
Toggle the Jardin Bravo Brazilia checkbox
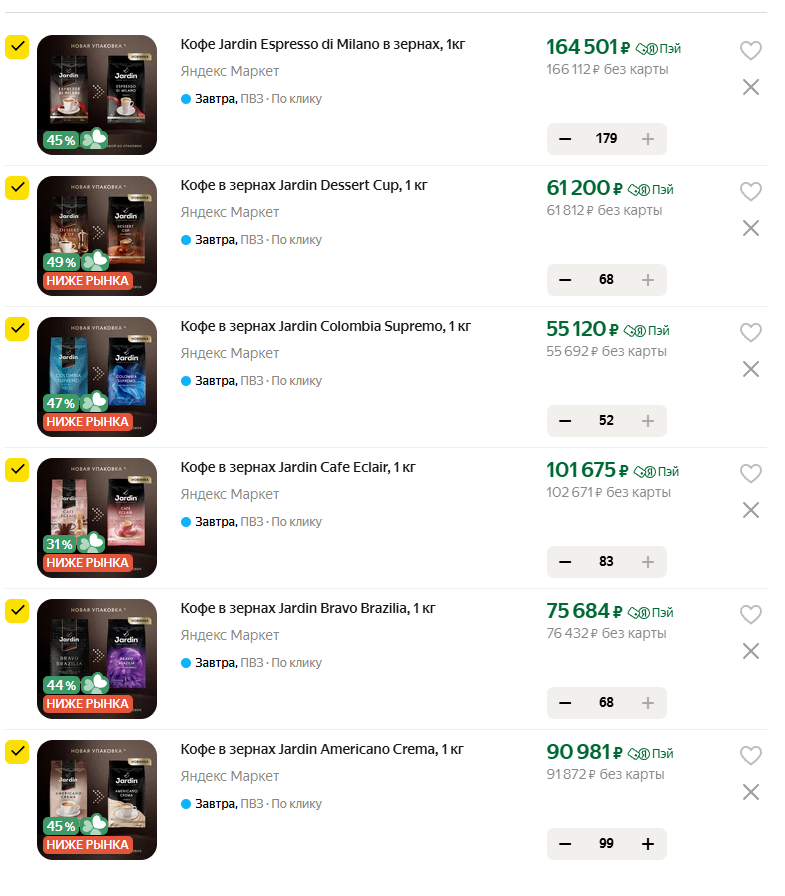[x=17, y=611]
